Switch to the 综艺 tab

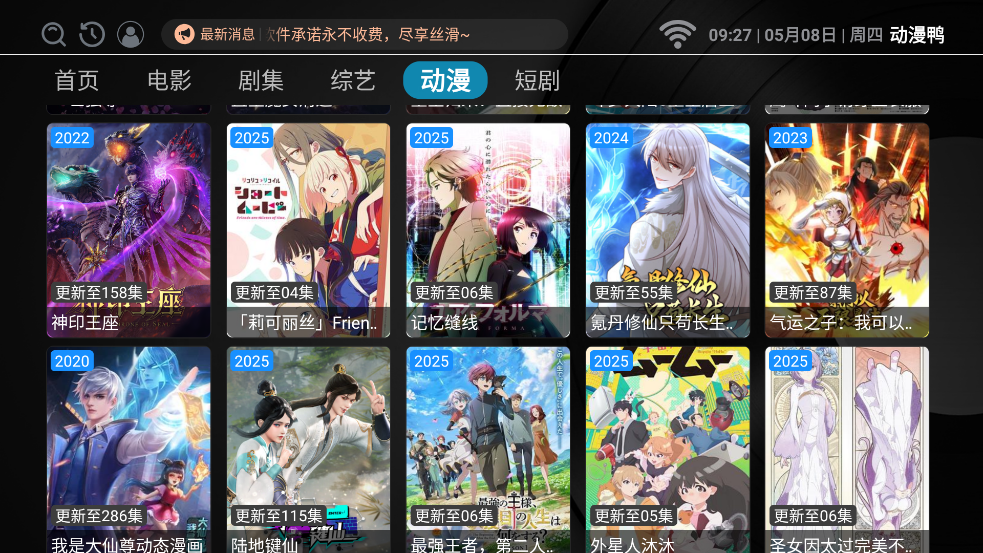pyautogui.click(x=353, y=80)
